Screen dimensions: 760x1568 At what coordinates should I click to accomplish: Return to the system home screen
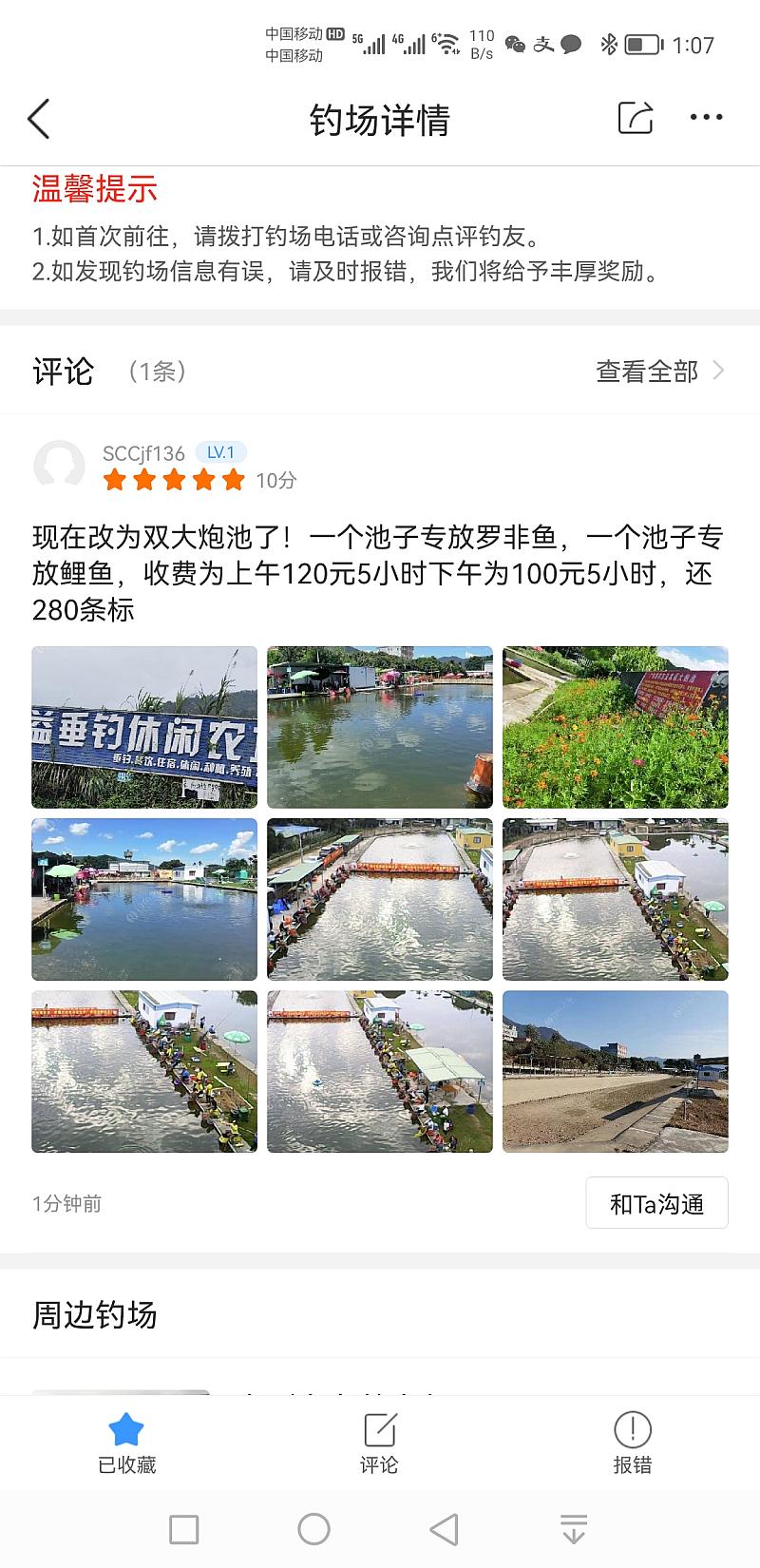tap(313, 1529)
